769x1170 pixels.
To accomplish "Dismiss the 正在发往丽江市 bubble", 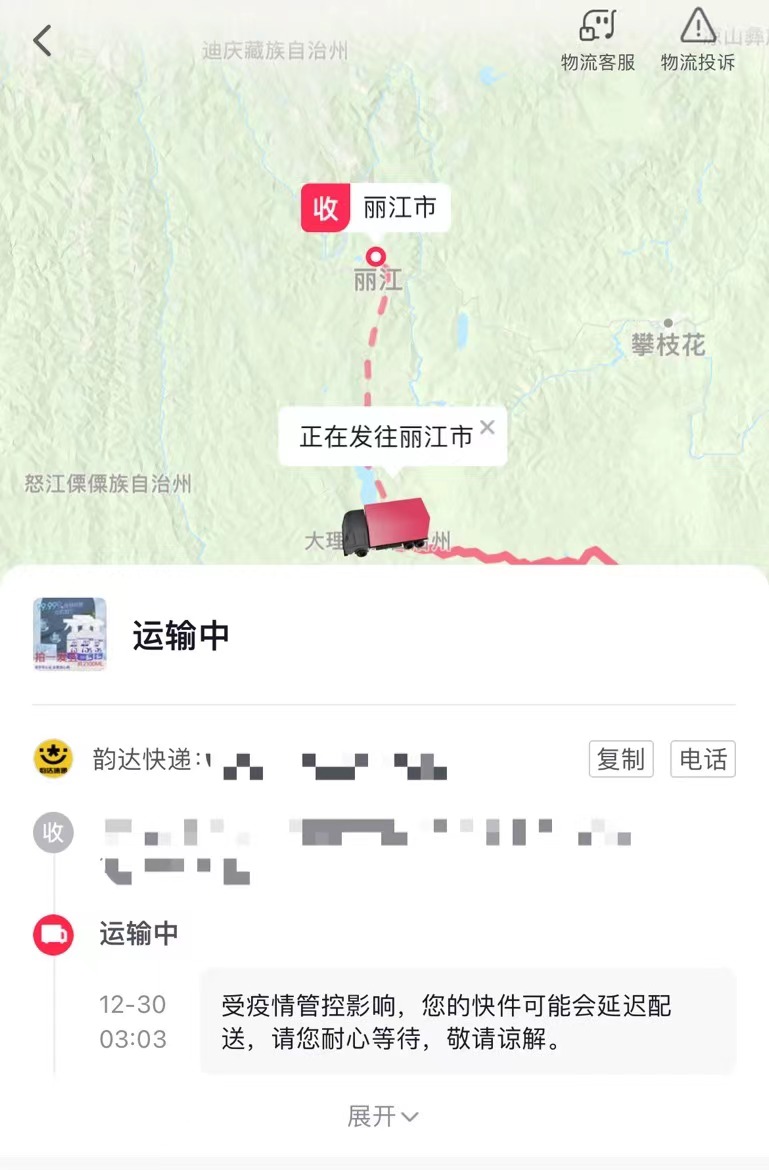I will pos(487,427).
